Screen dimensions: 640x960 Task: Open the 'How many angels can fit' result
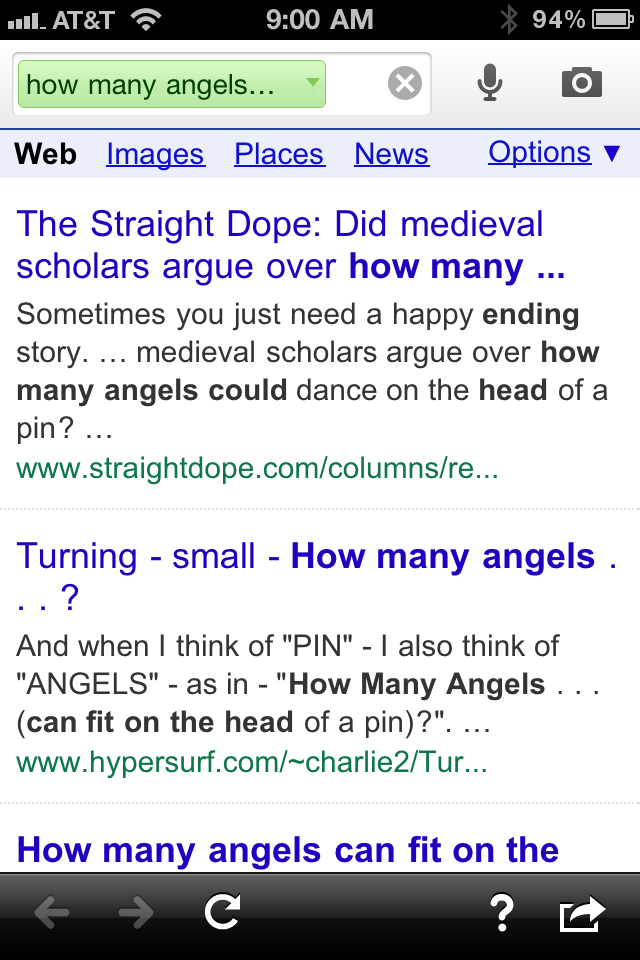288,851
